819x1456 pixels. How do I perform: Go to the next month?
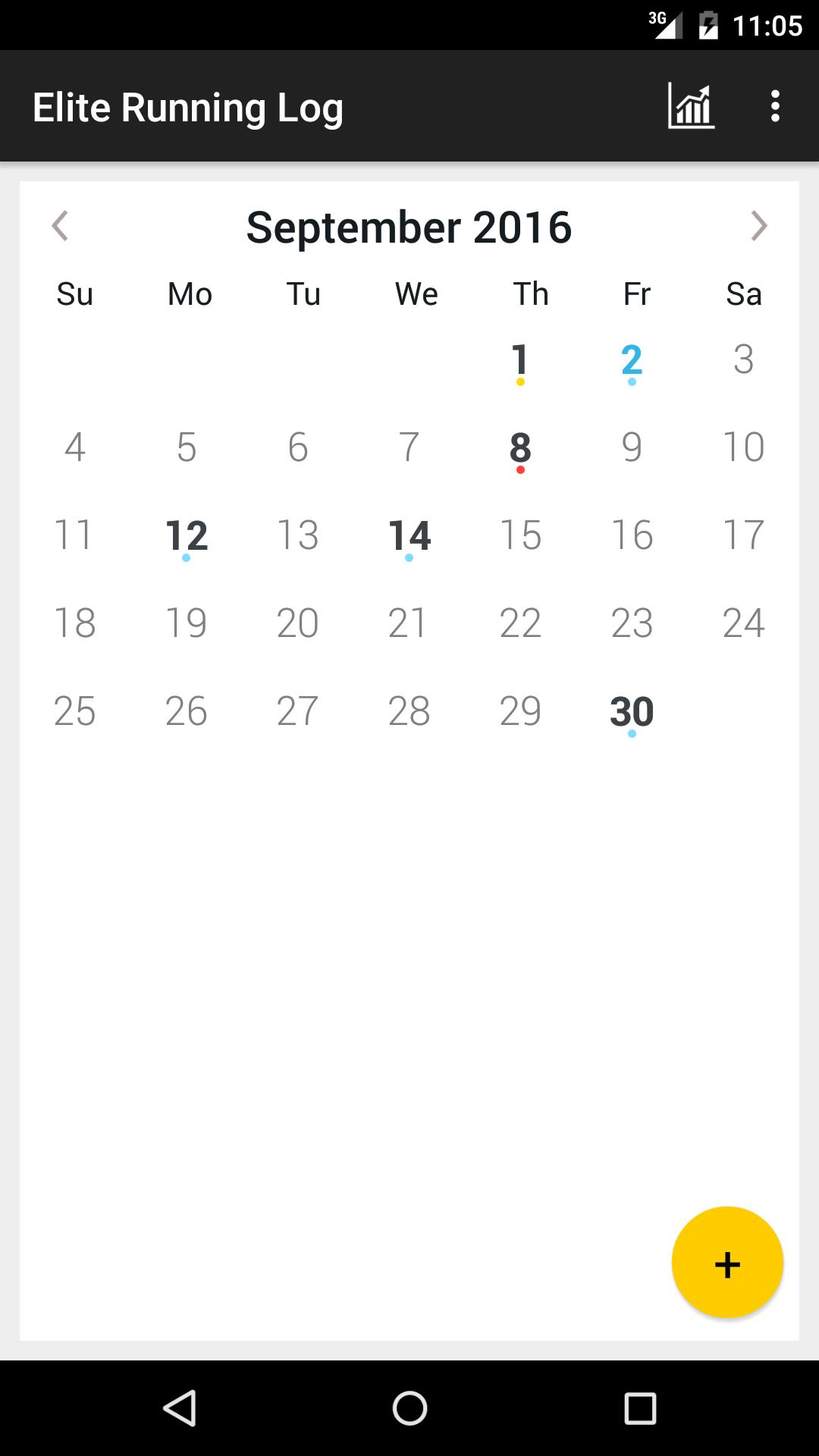pyautogui.click(x=758, y=226)
